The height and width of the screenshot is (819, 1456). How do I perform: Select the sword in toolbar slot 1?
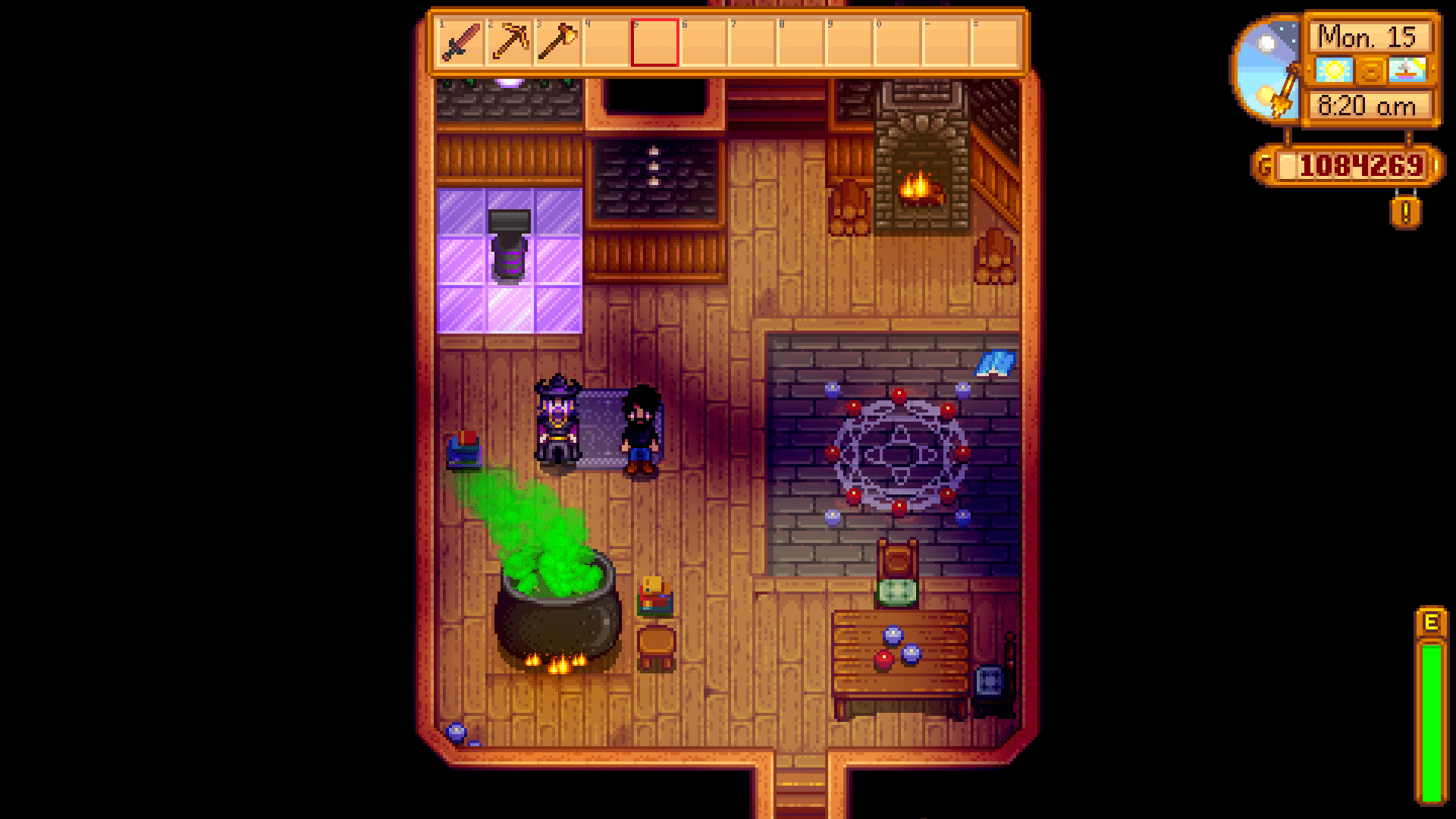460,42
